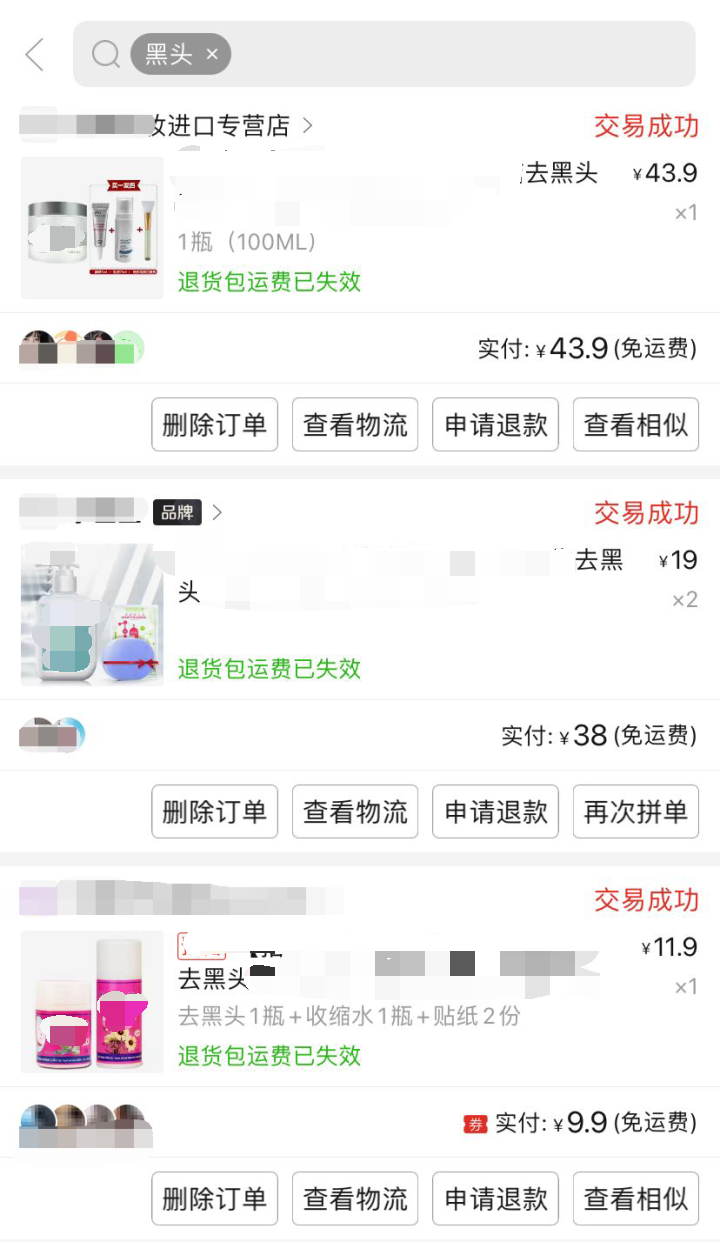This screenshot has height=1242, width=720.
Task: Open the 进口专营店 store page
Action: coord(220,125)
